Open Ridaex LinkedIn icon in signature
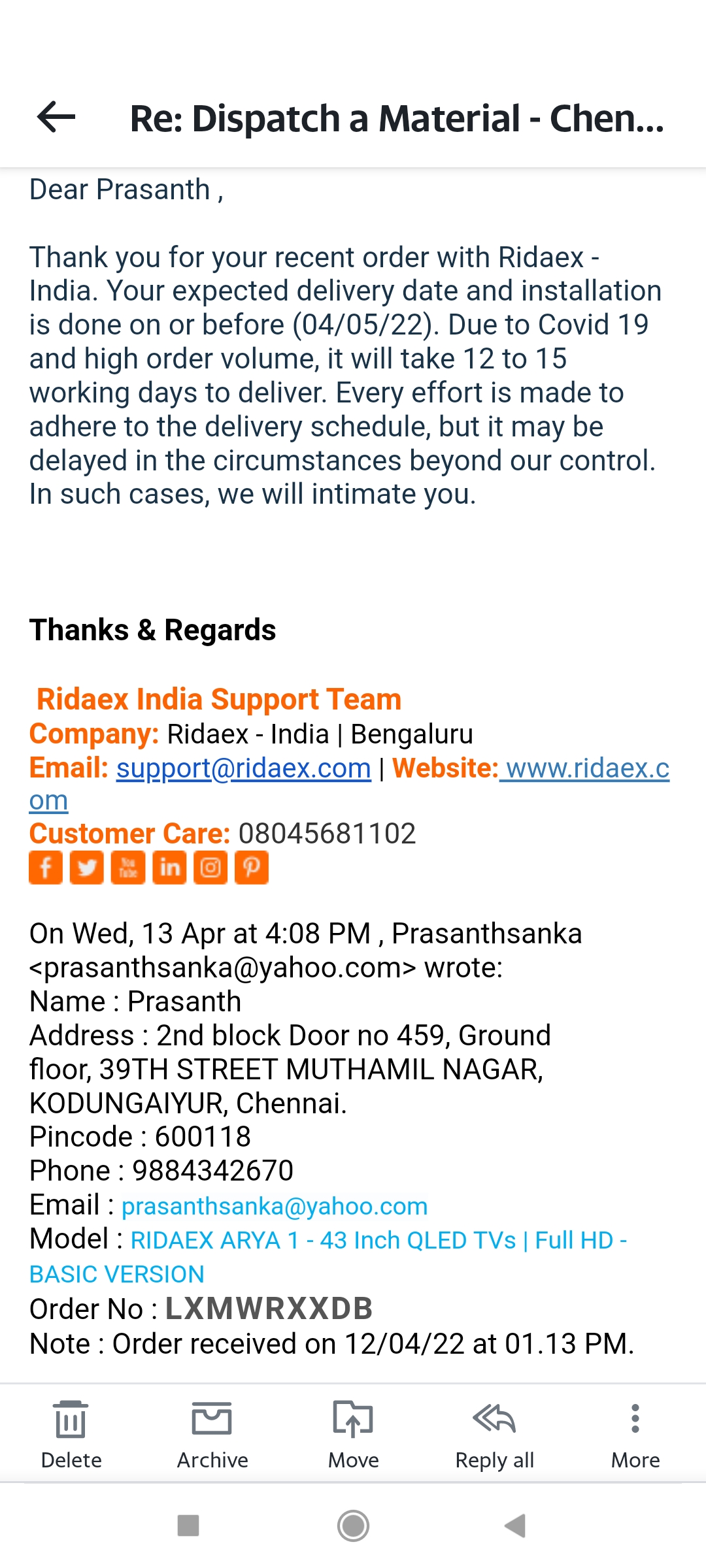This screenshot has height=1568, width=706. 169,868
